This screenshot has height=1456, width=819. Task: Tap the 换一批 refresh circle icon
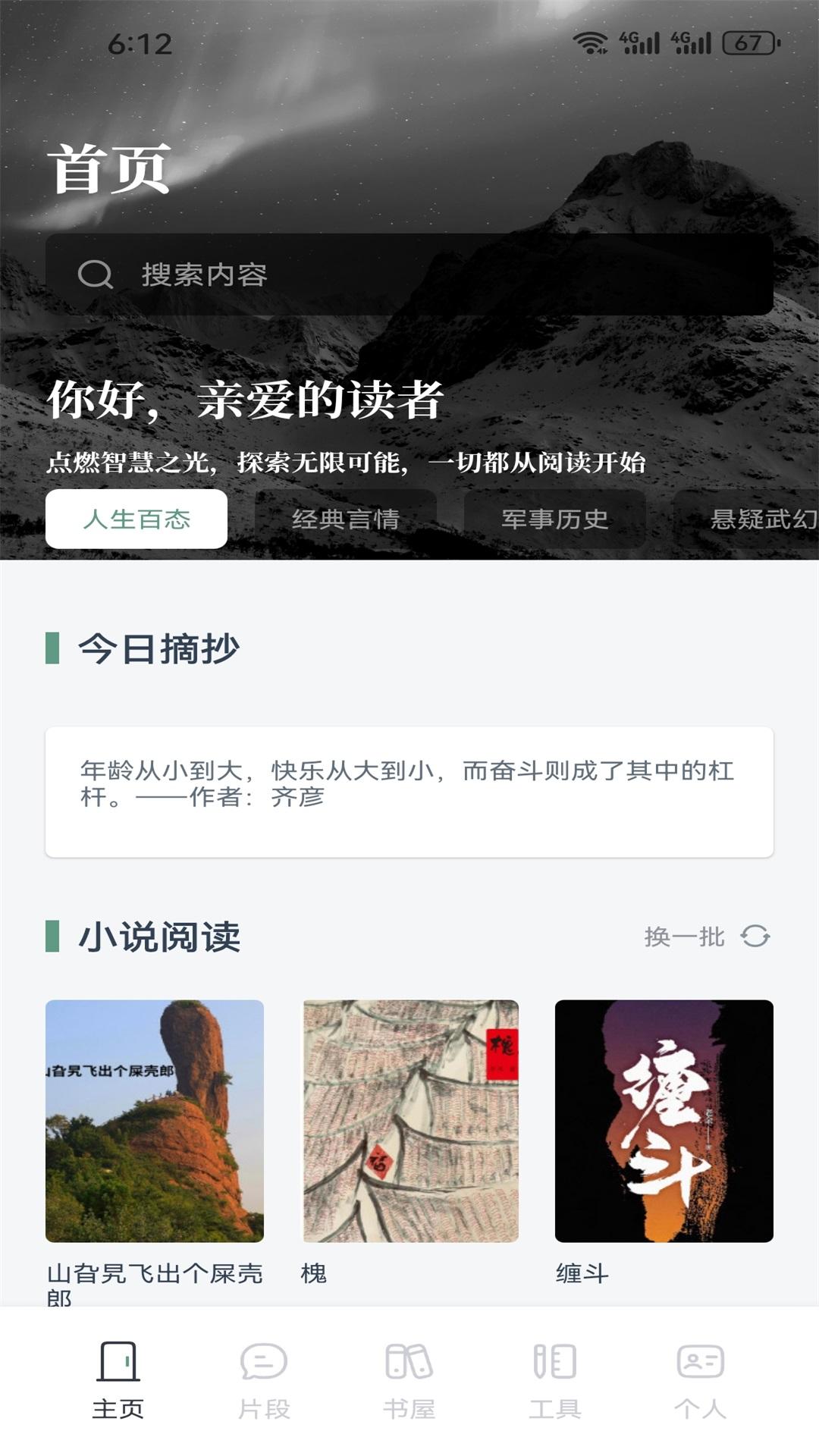755,937
